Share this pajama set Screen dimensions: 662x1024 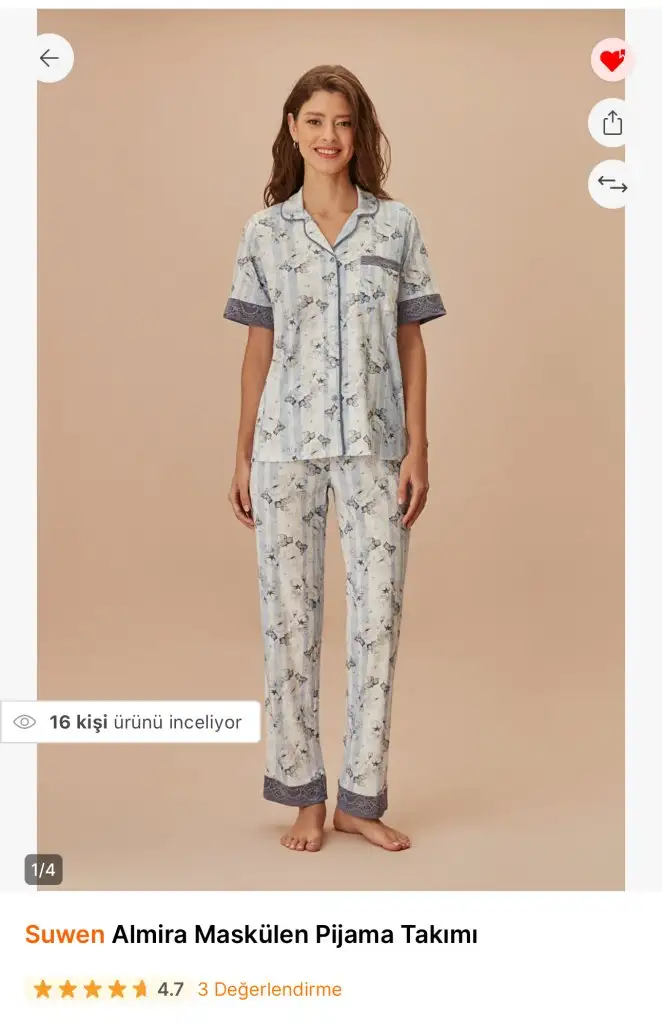click(x=612, y=123)
